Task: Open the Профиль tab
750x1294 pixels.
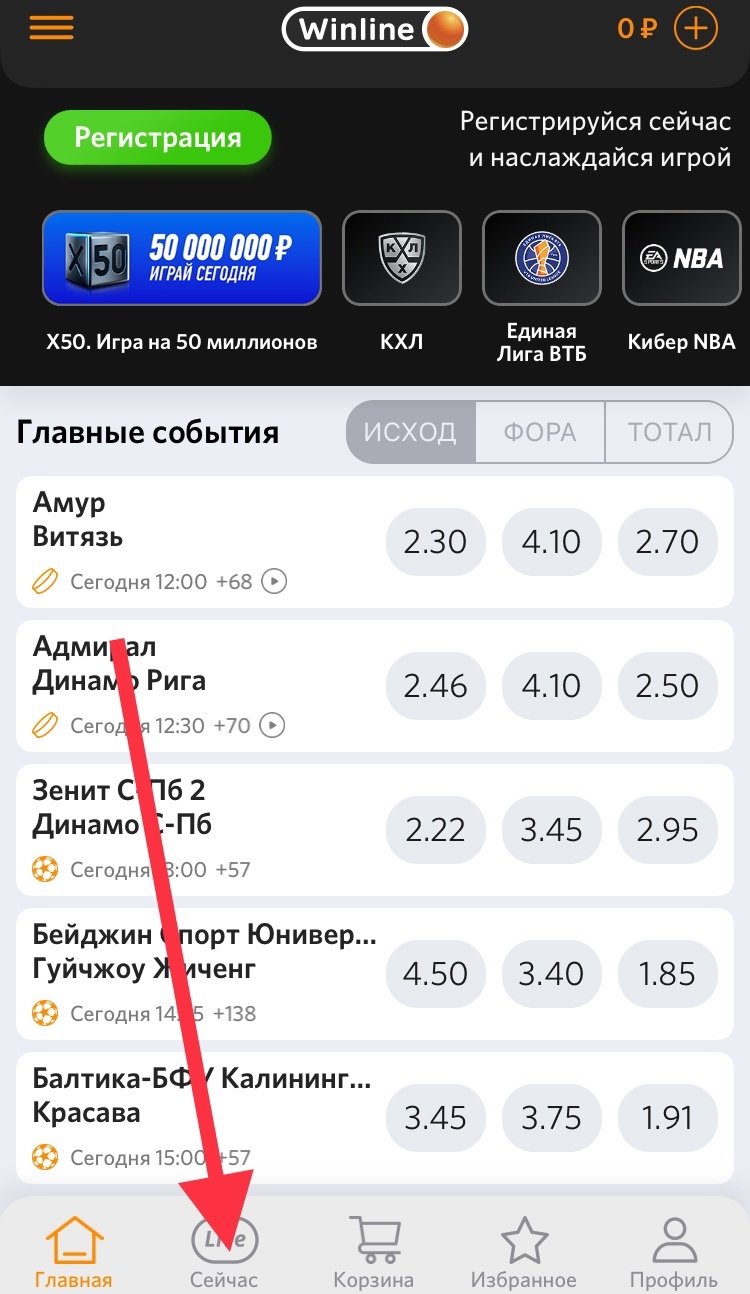Action: pyautogui.click(x=673, y=1253)
